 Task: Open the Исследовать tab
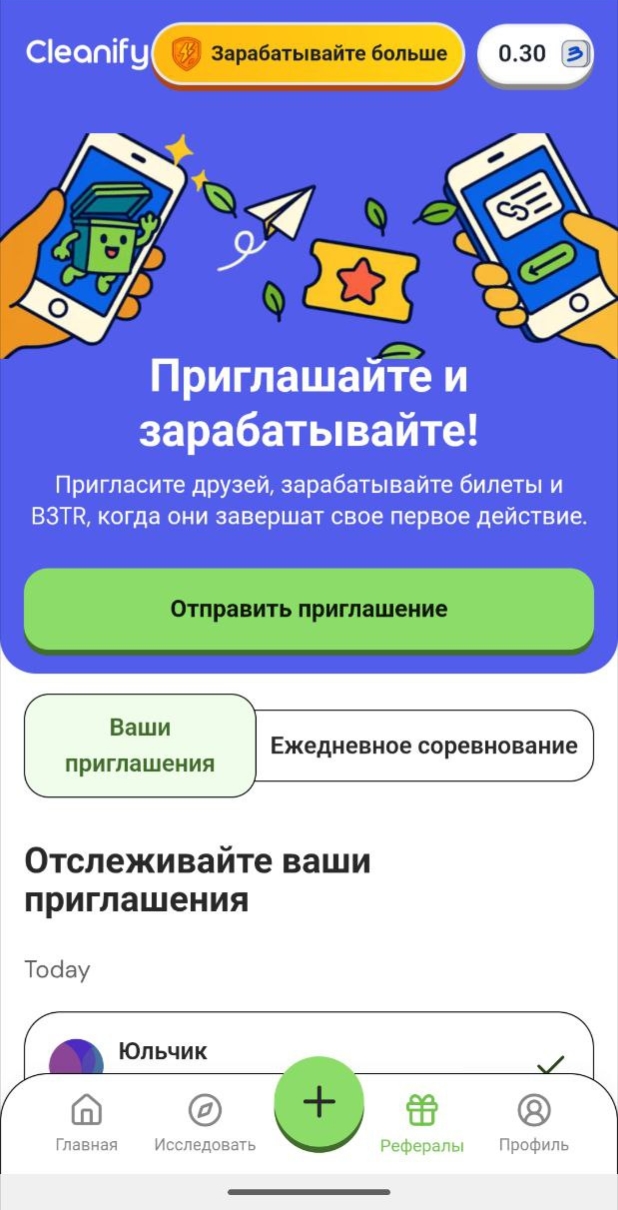(205, 1123)
